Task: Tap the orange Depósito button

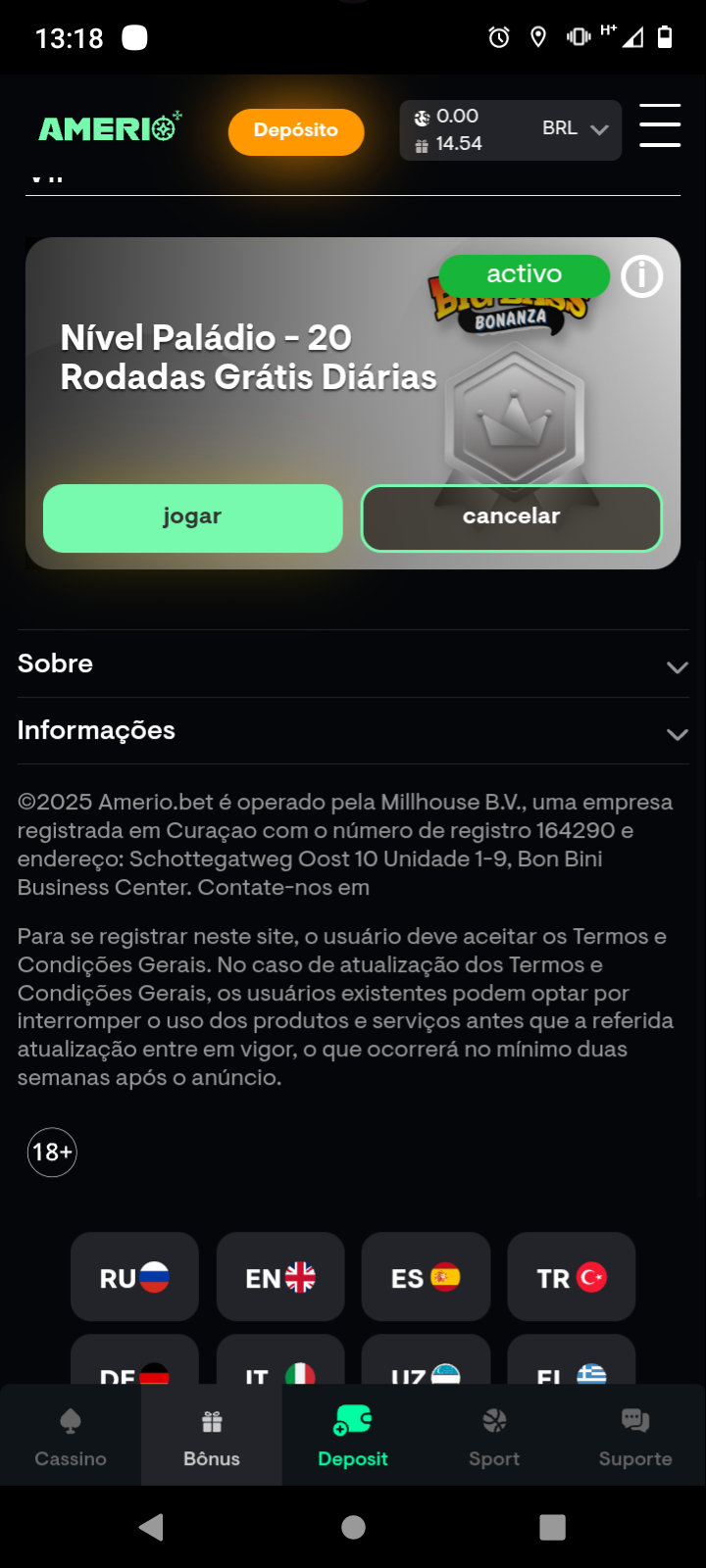Action: coord(296,131)
